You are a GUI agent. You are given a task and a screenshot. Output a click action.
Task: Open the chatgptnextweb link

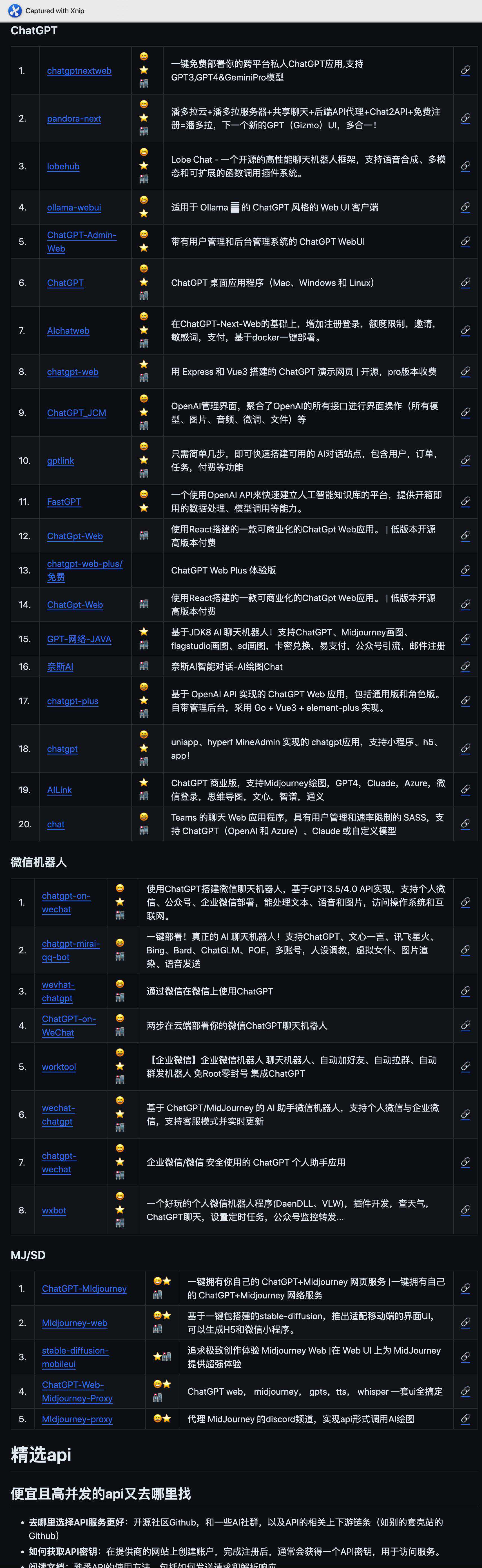[x=79, y=71]
